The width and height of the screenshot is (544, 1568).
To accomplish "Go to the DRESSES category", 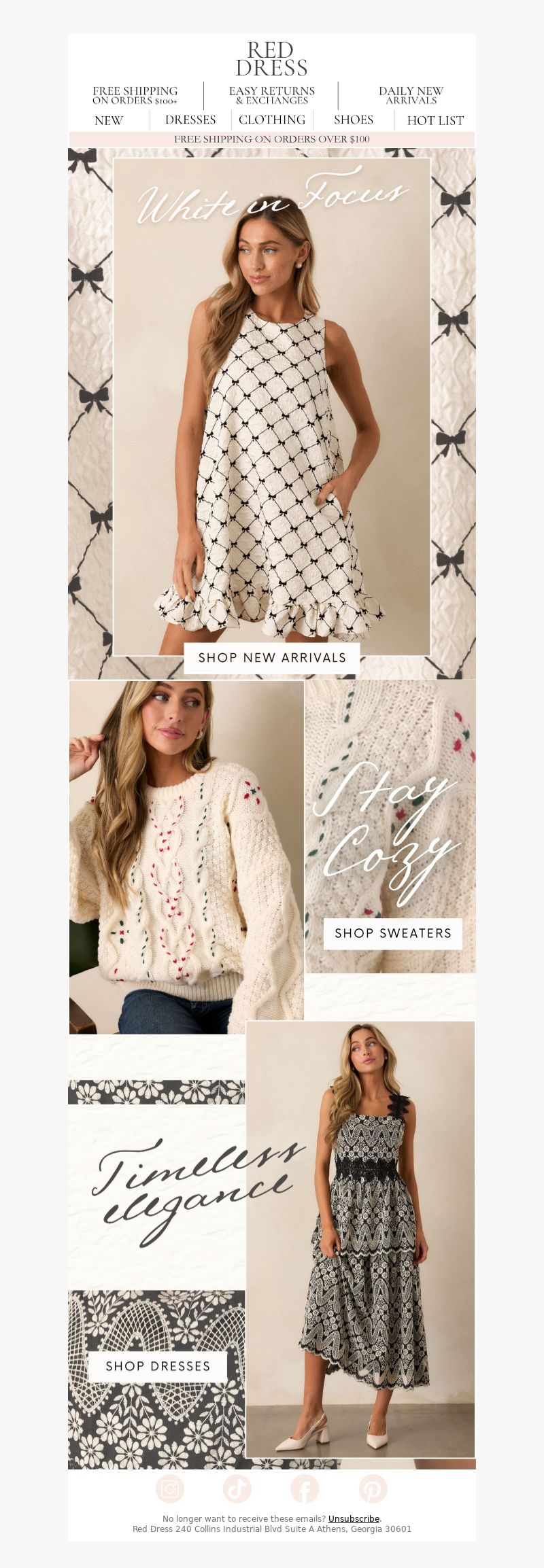I will pos(190,120).
